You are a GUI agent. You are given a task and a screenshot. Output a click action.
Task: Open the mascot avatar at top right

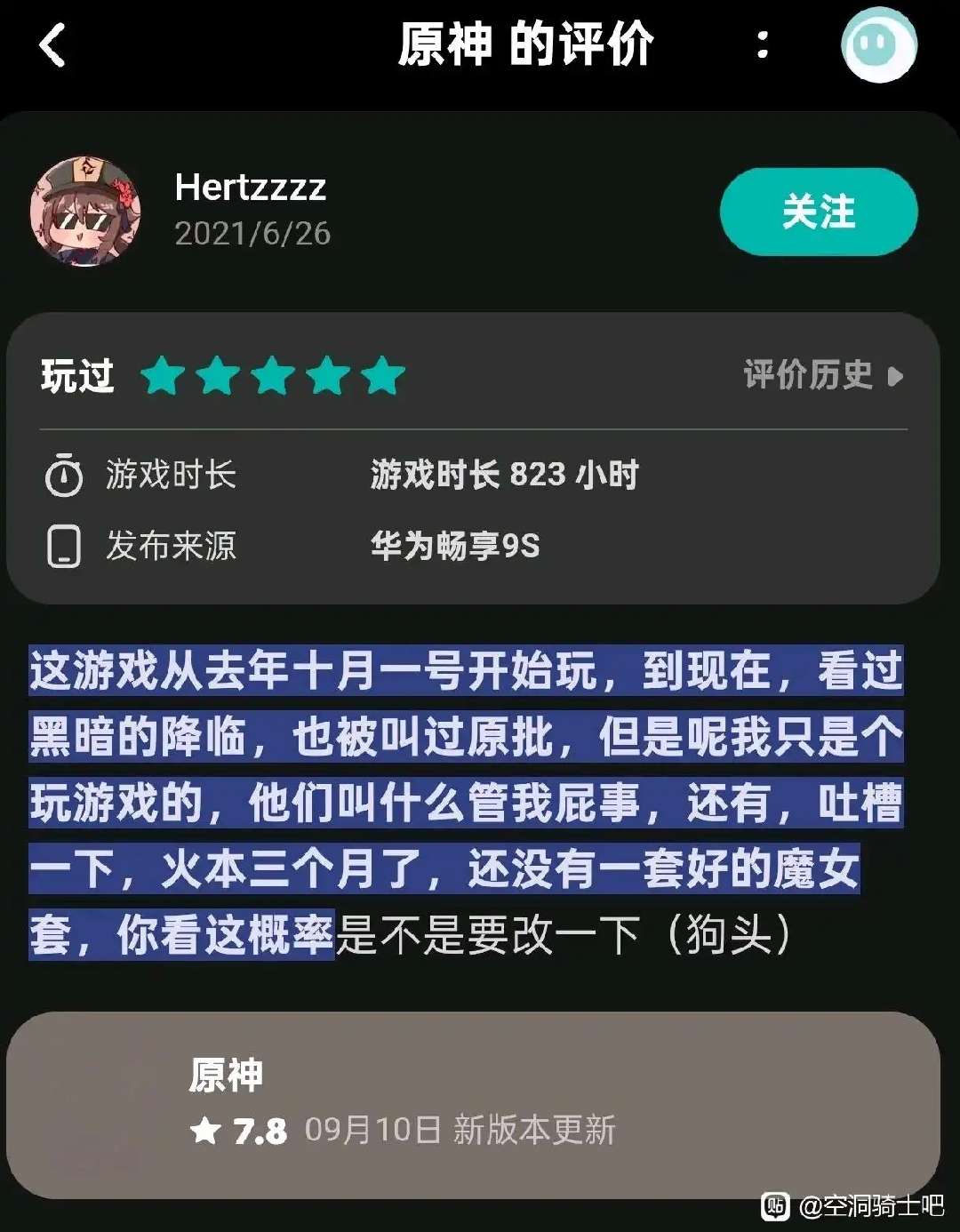(878, 44)
